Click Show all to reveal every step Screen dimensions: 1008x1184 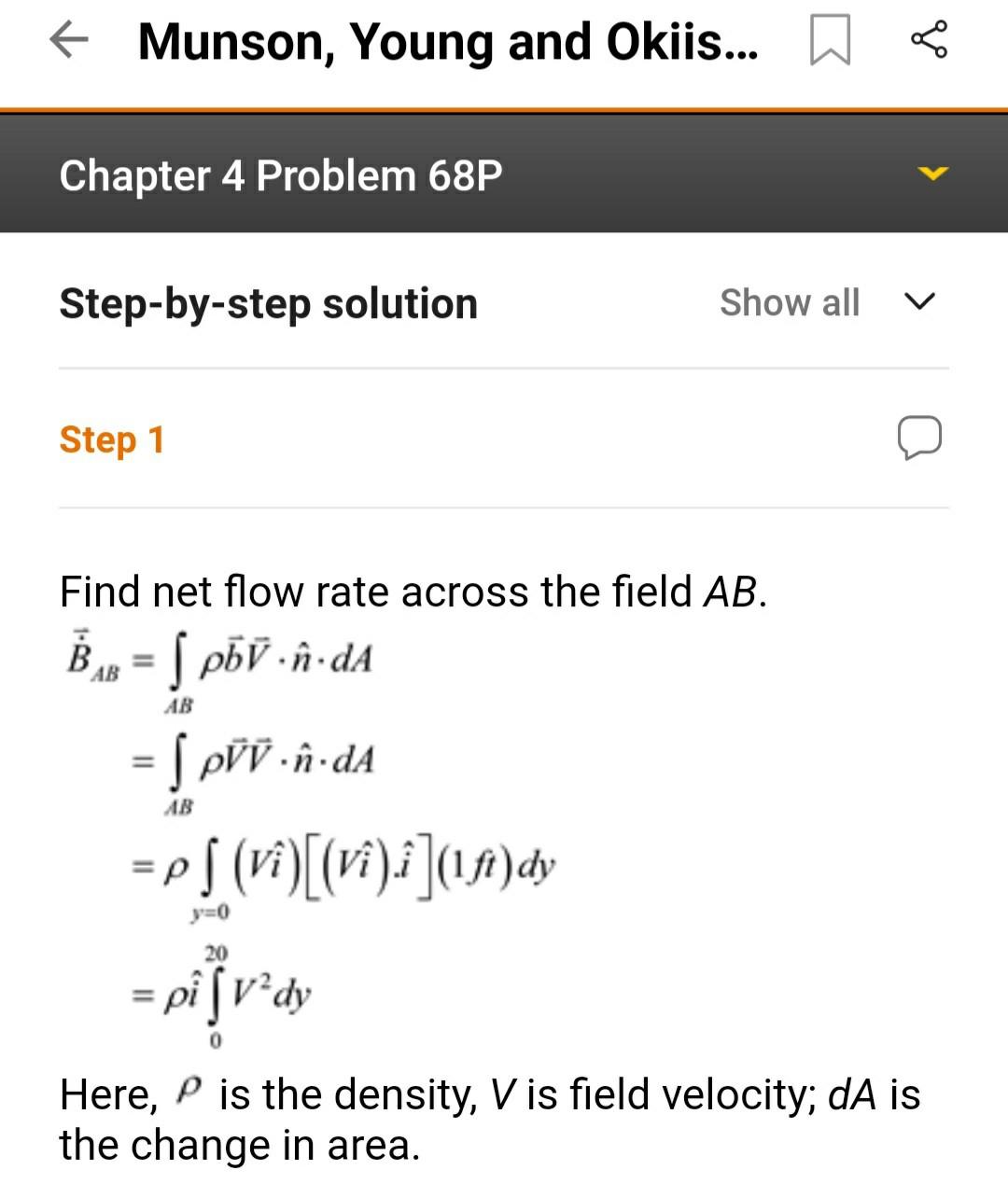[789, 302]
